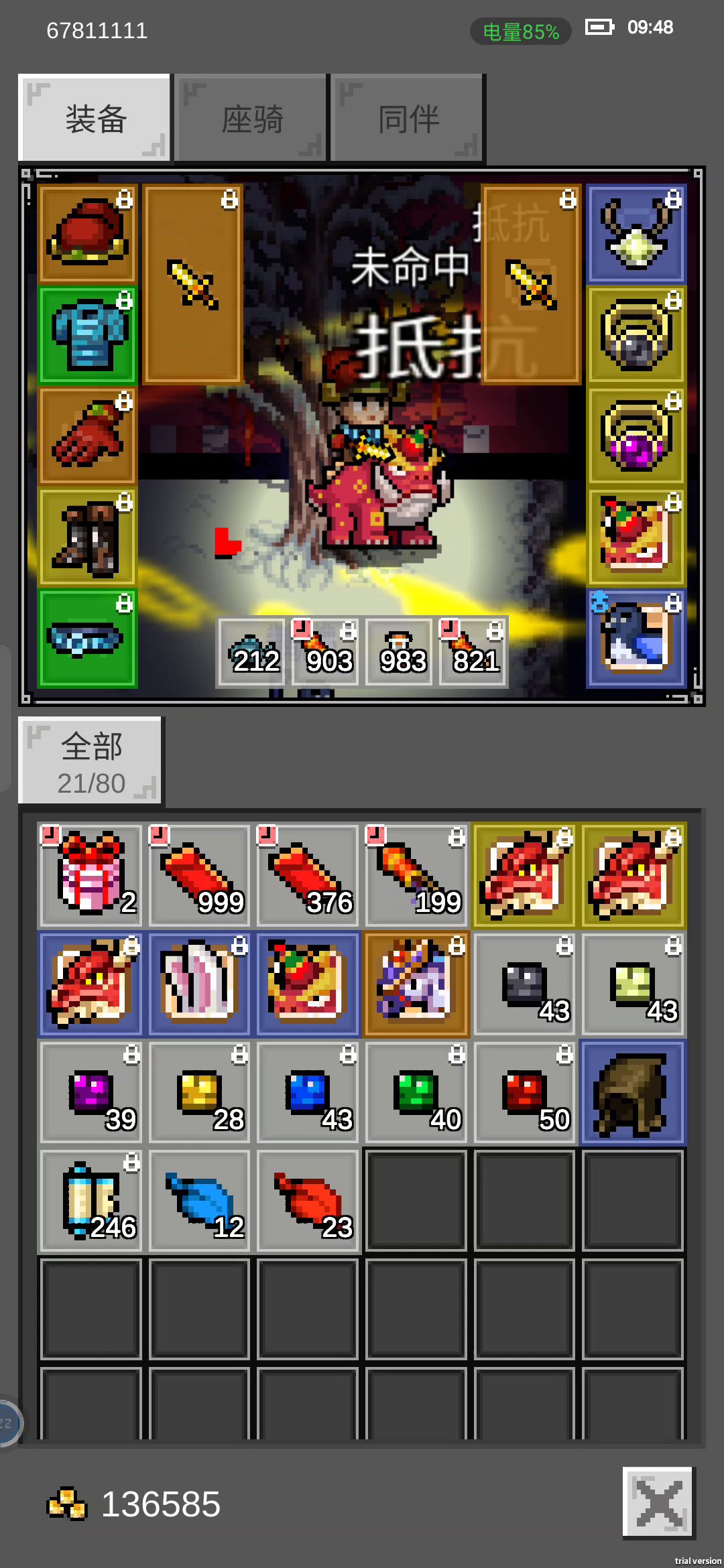Image resolution: width=724 pixels, height=1568 pixels.
Task: Tap the scroll item with count 246
Action: point(90,1201)
